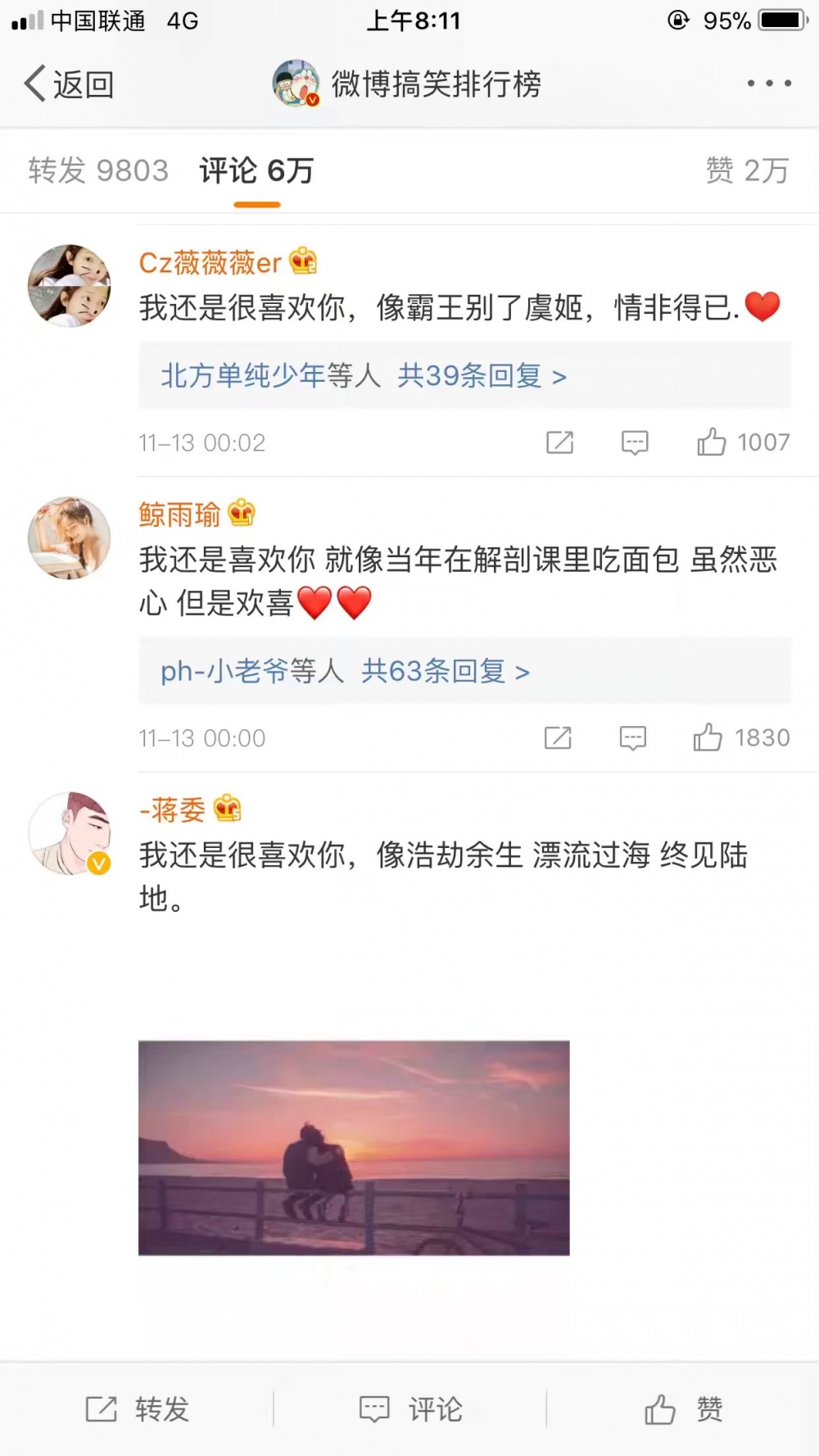Screen dimensions: 819x1456
Task: Open the 鲸雨瑜 username
Action: click(180, 514)
